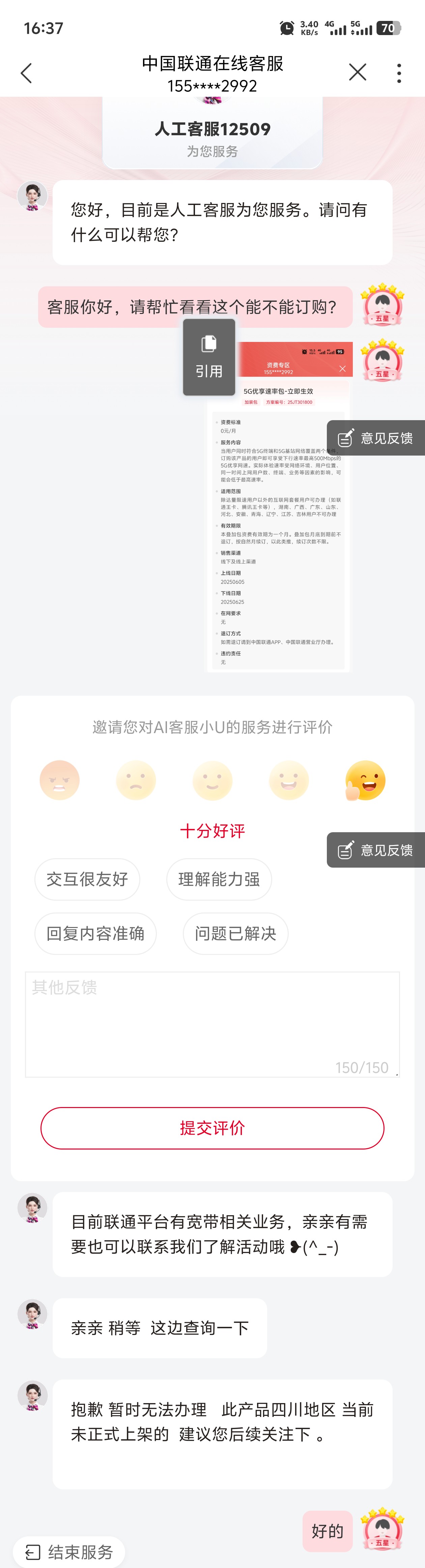Choose the neutral face rating
Viewport: 425px width, 1568px height.
pyautogui.click(x=213, y=780)
